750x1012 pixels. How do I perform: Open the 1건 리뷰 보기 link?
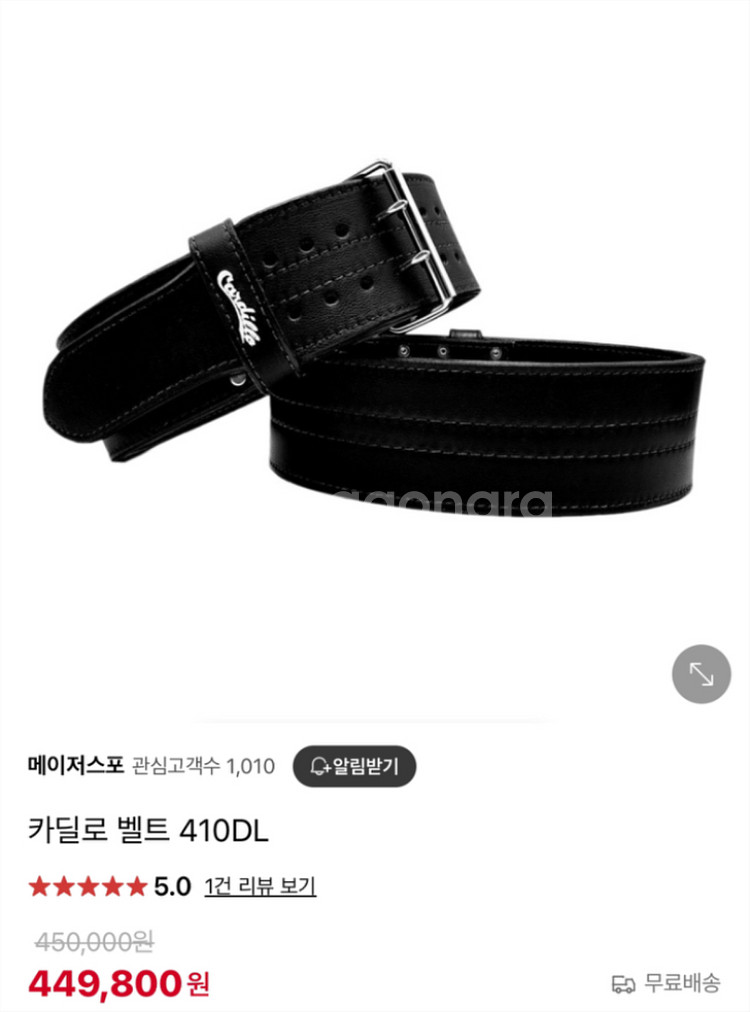(260, 886)
